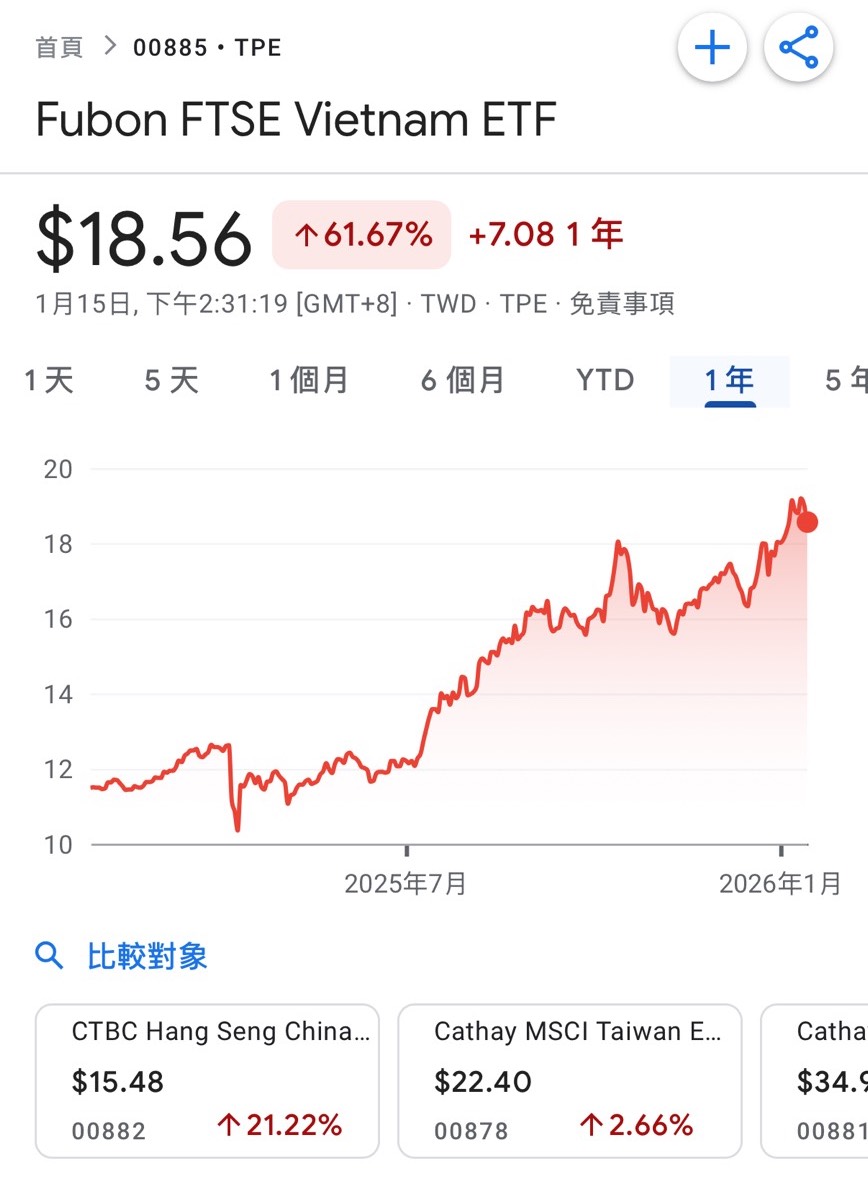Click the red up arrow beside 61.67%
The height and width of the screenshot is (1188, 868).
point(308,234)
